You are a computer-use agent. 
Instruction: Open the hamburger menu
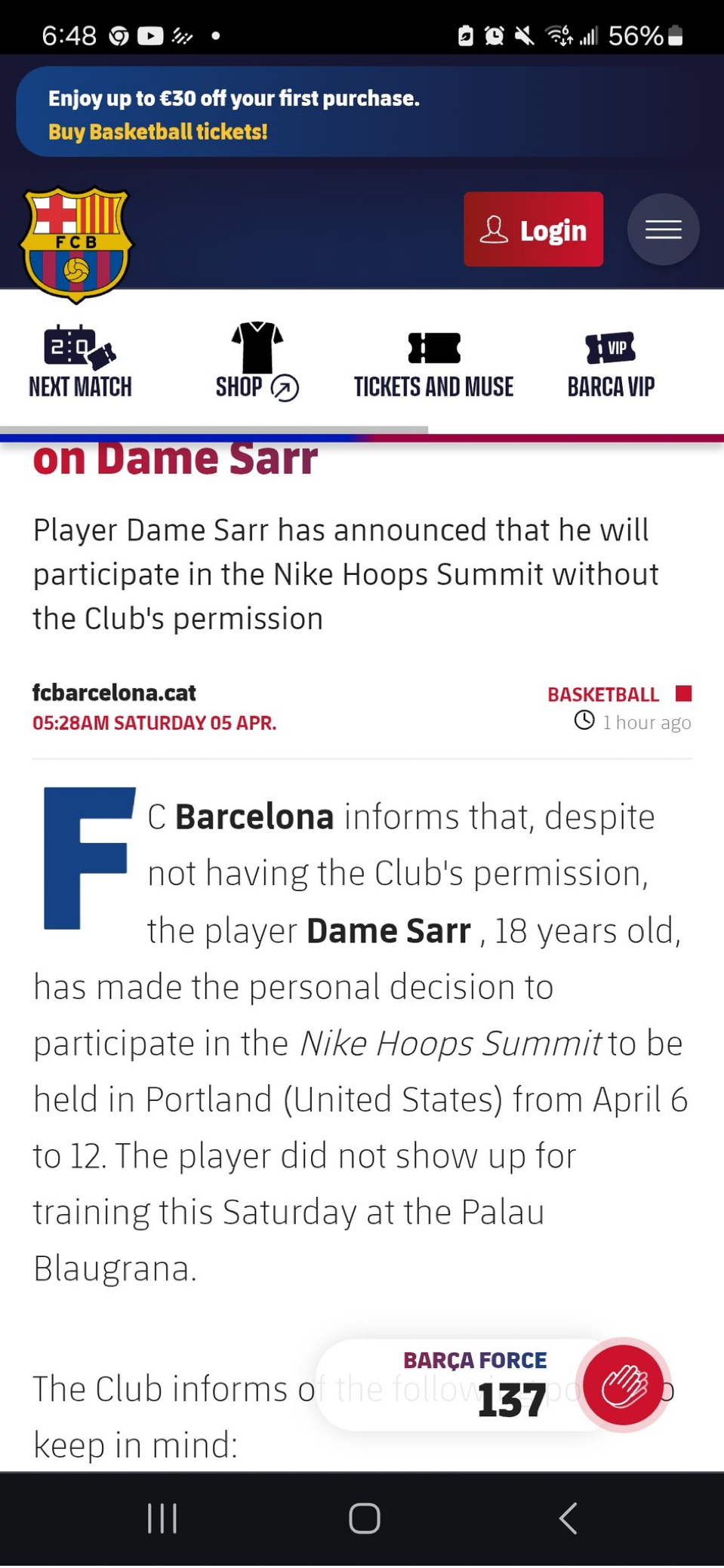tap(663, 229)
